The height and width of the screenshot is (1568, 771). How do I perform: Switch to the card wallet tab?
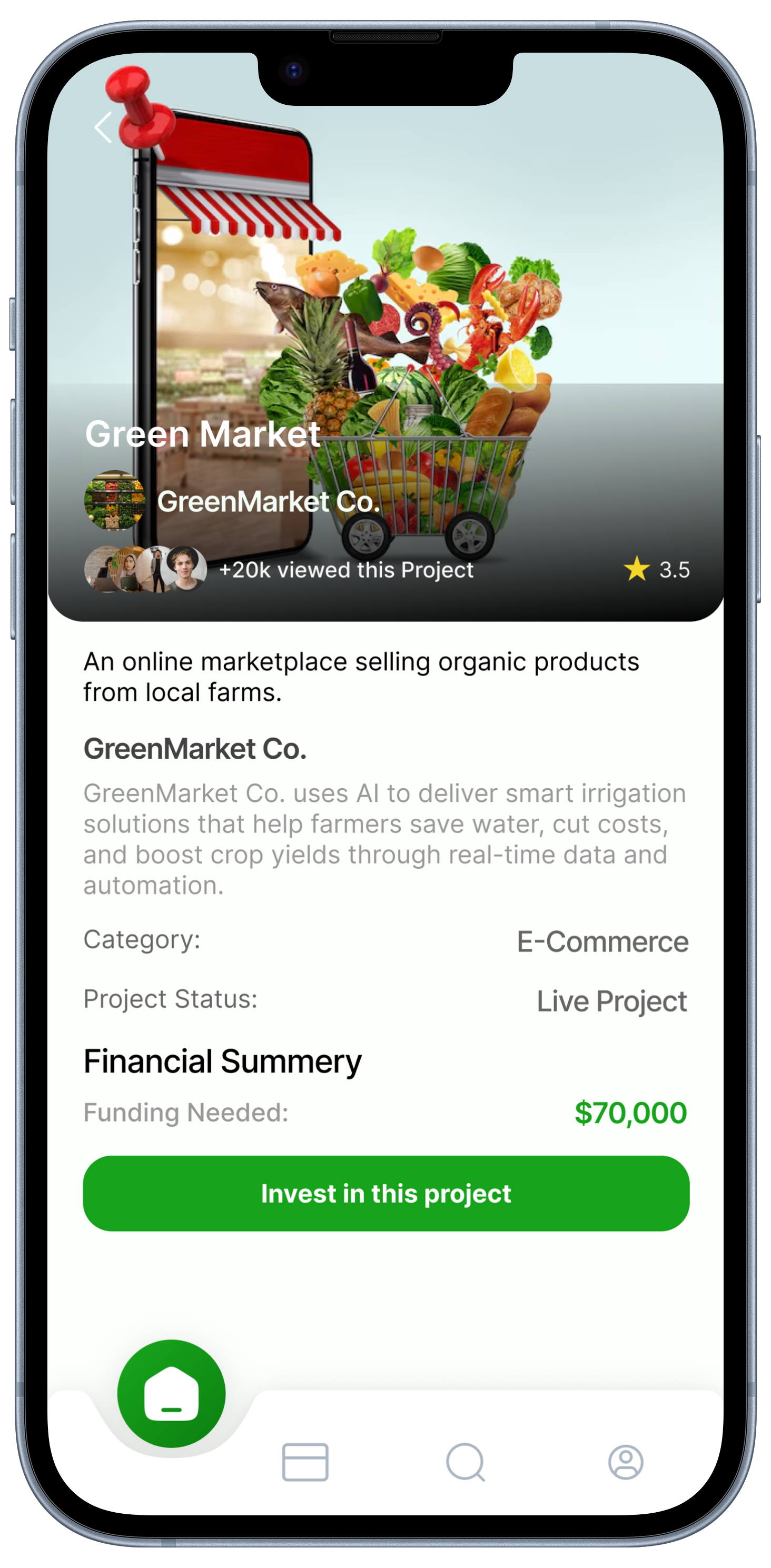(x=305, y=1461)
